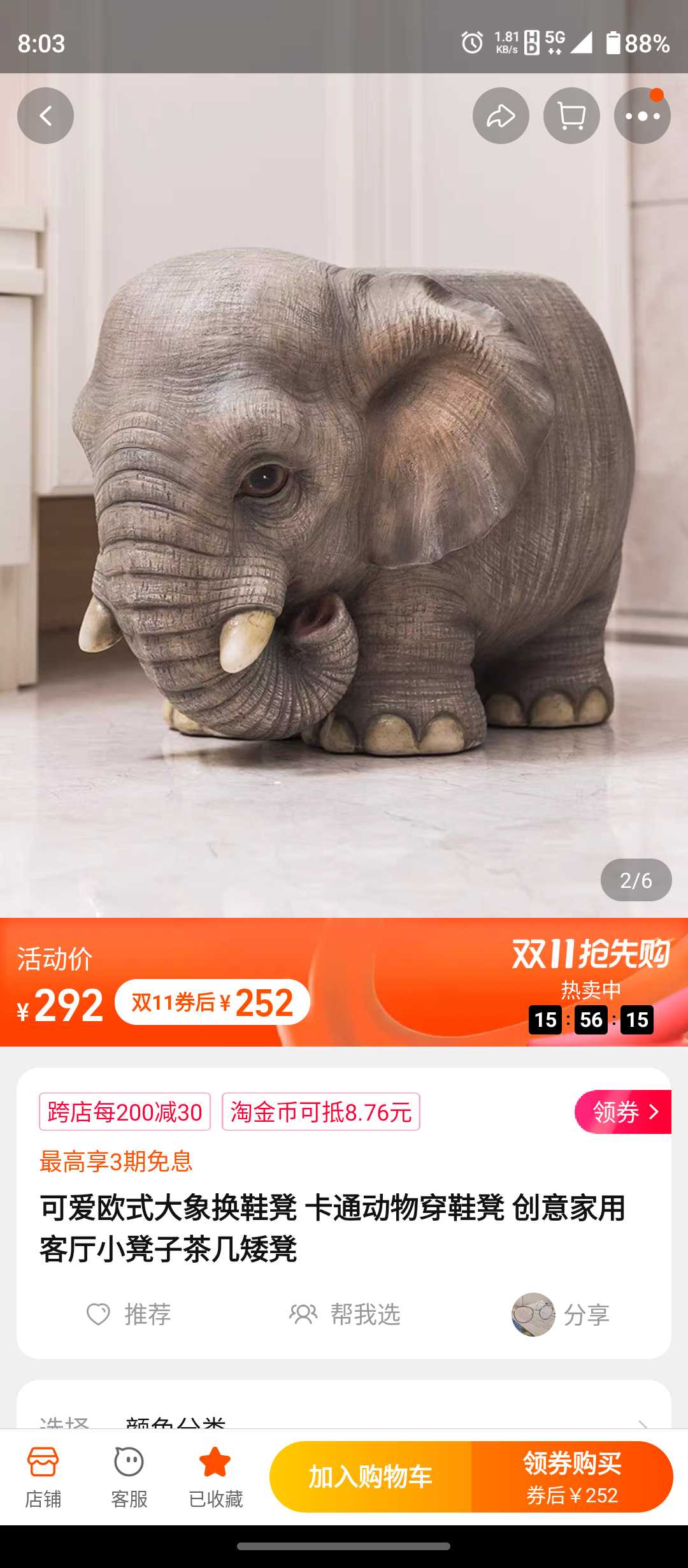688x1568 pixels.
Task: Open the three-dot overflow menu
Action: pyautogui.click(x=642, y=115)
